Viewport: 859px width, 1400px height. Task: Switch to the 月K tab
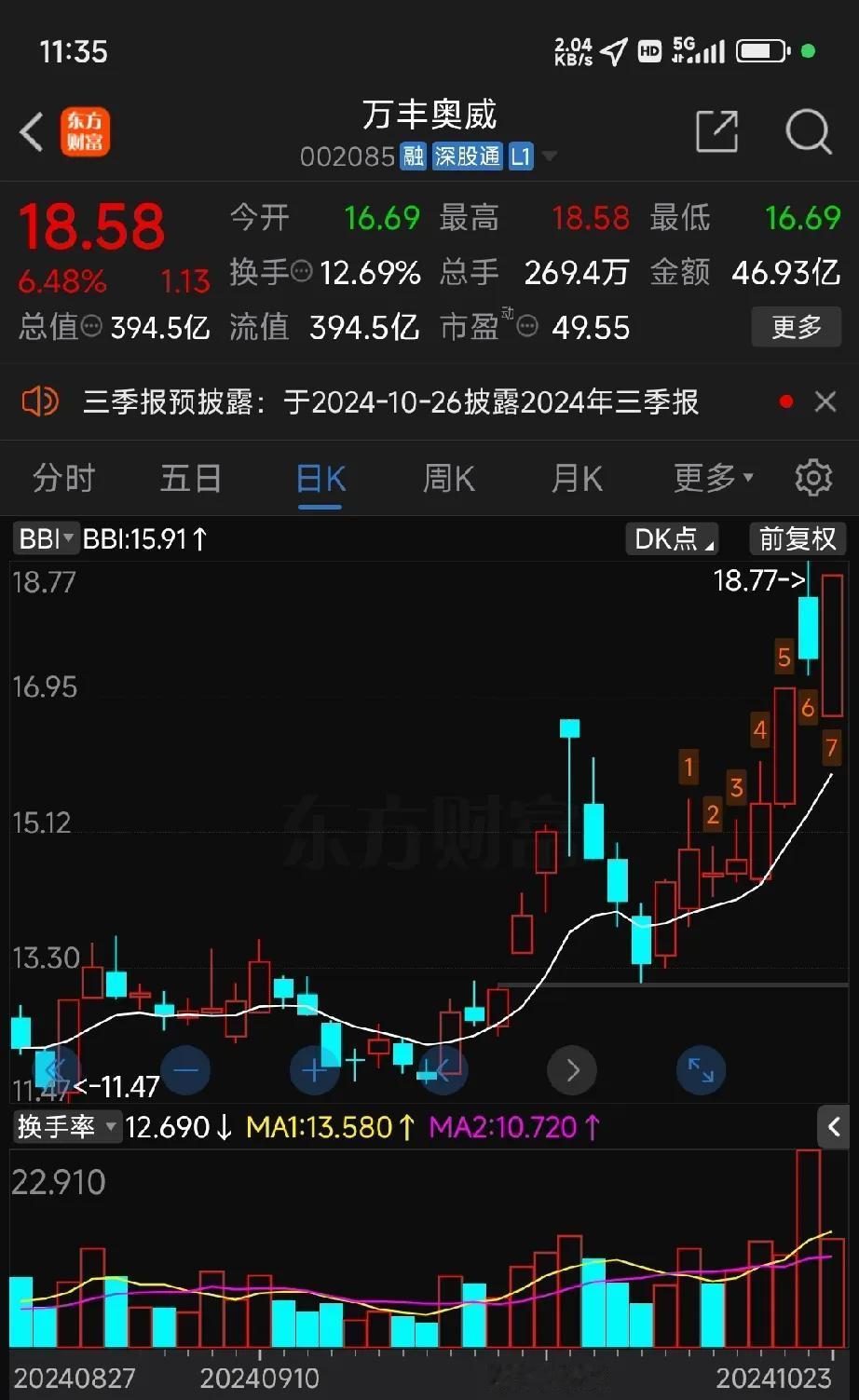pos(577,479)
